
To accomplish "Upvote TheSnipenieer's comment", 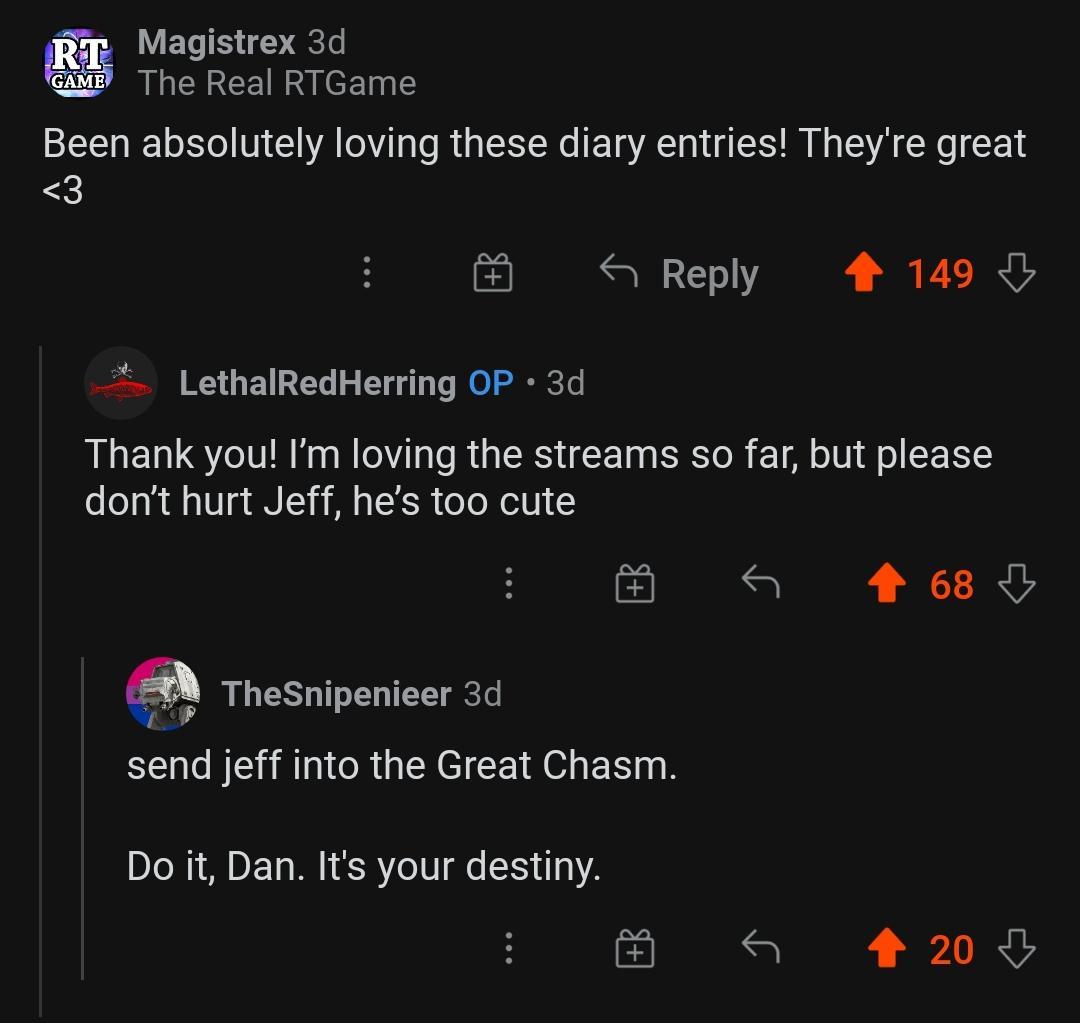I will [x=887, y=948].
